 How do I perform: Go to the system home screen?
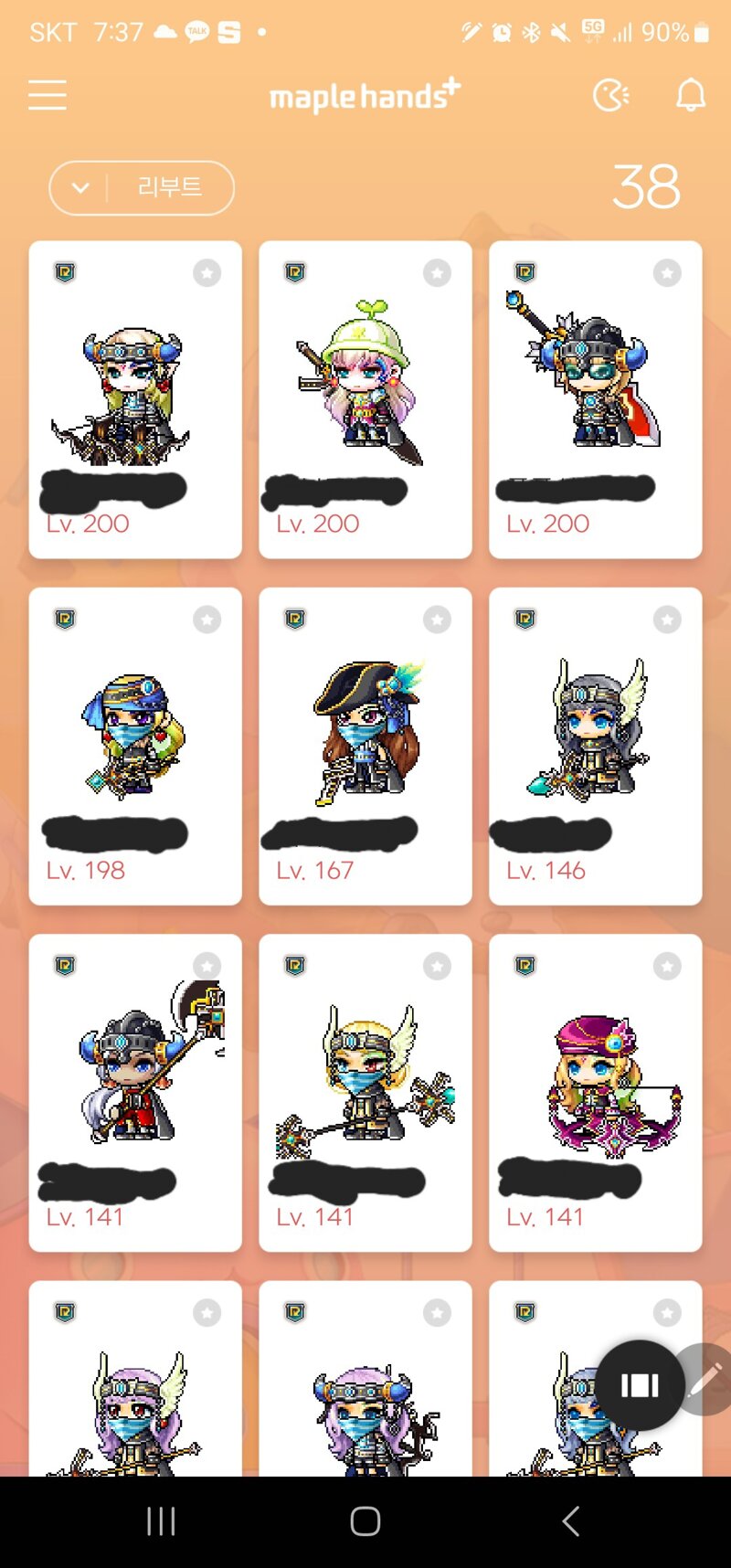tap(365, 1521)
